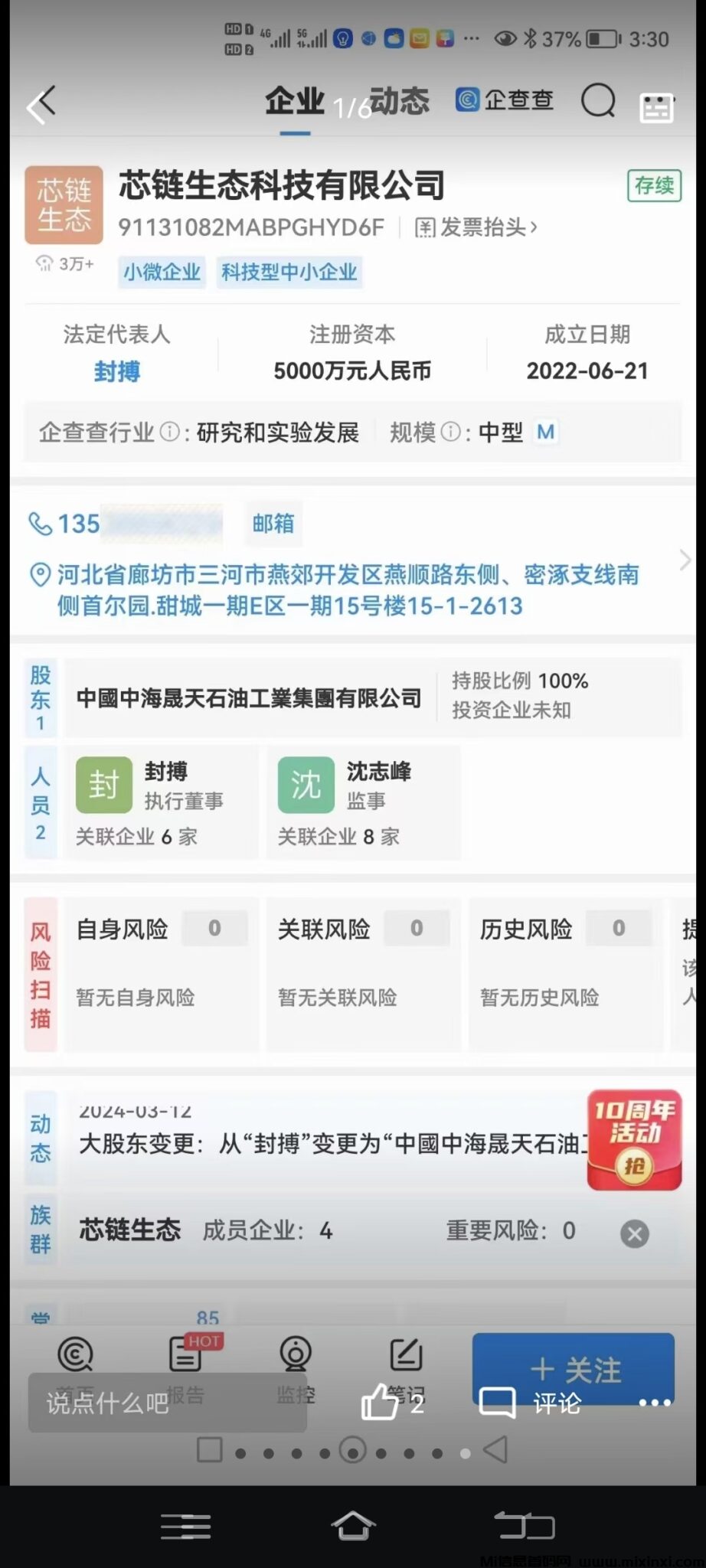Like this post with the thumbs-up
Viewport: 706px width, 1568px height.
click(380, 1403)
